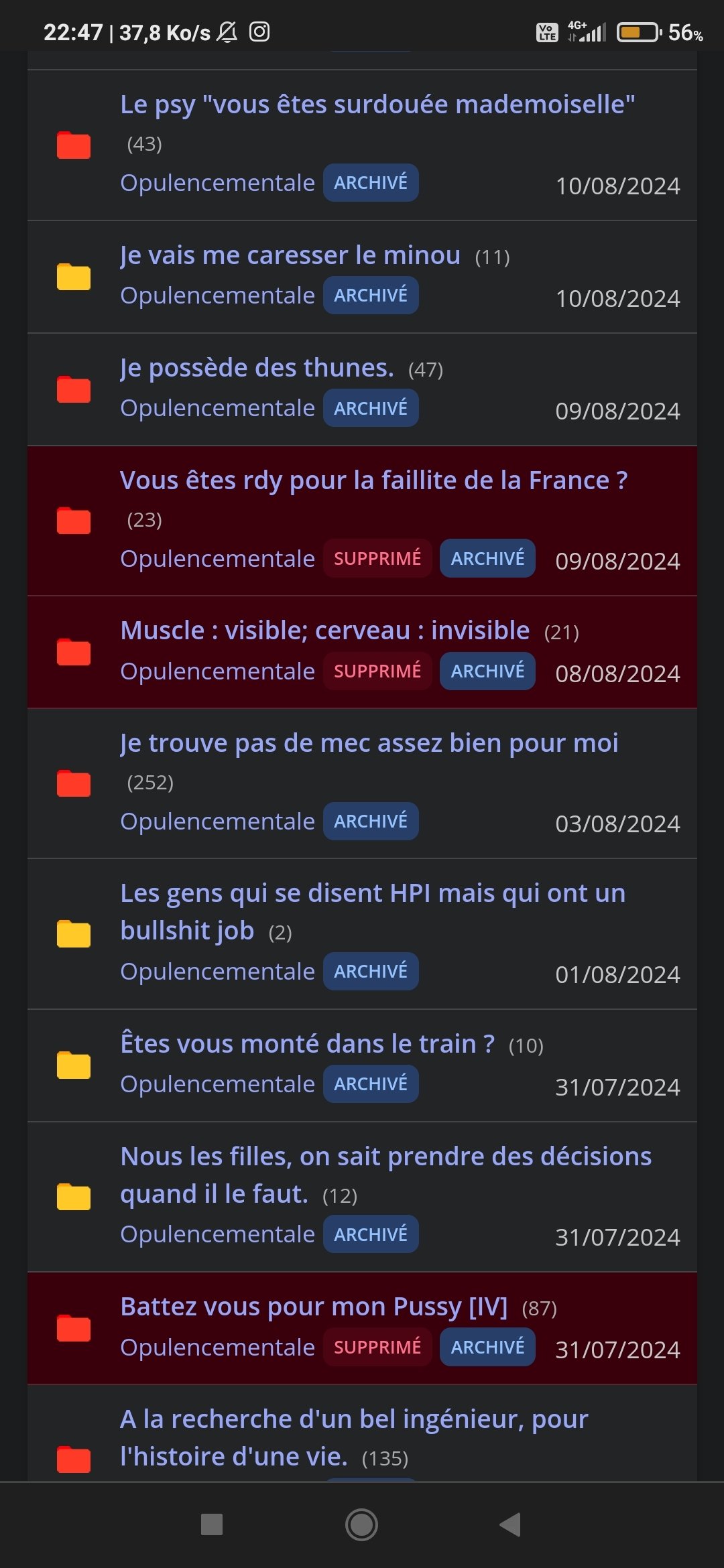Open 'A la recherche d'un bel ingénieur' thread
The image size is (724, 1568).
pyautogui.click(x=354, y=1438)
